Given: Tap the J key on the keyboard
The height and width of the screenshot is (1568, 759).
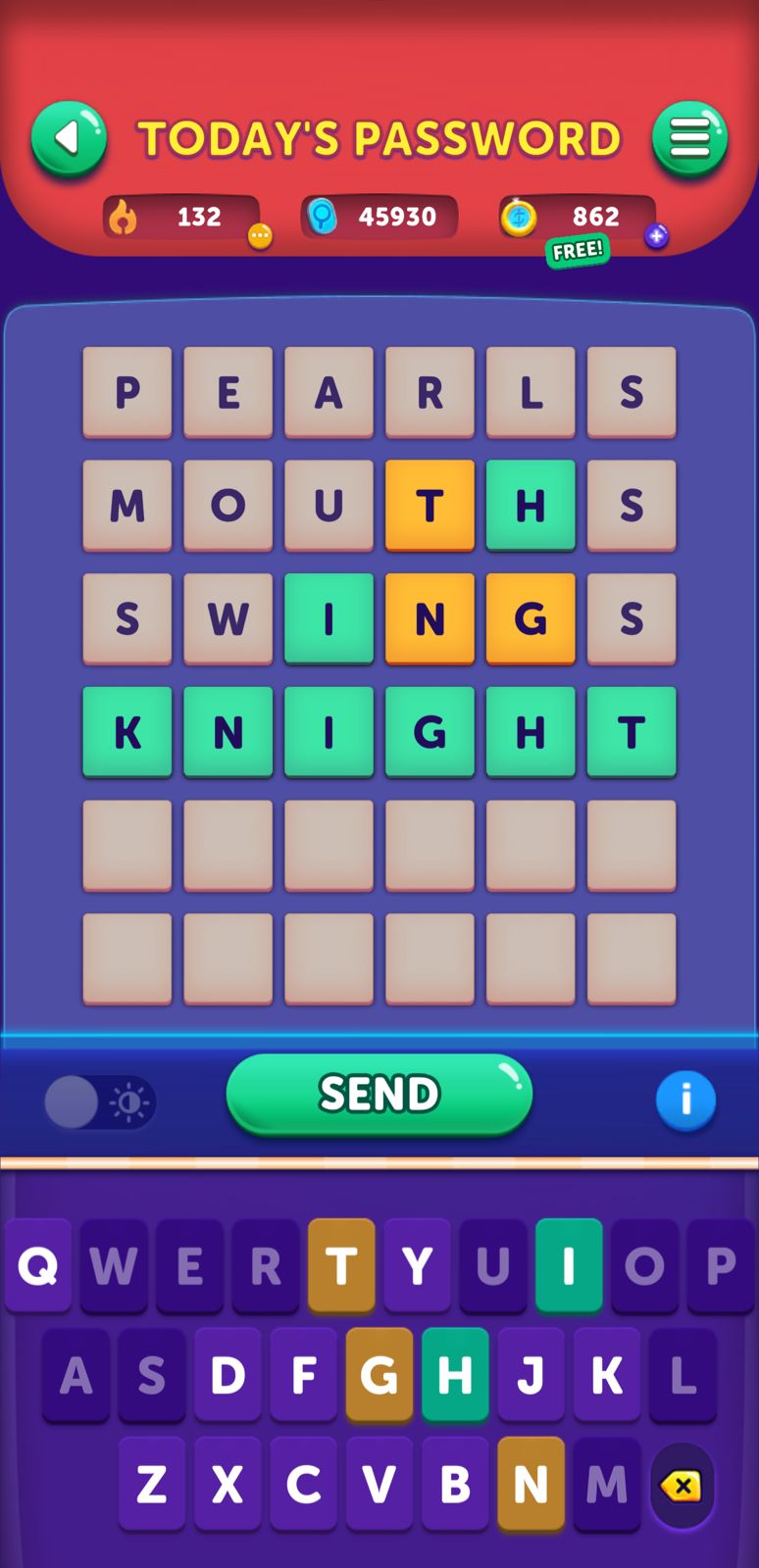Looking at the screenshot, I should pos(531,1376).
